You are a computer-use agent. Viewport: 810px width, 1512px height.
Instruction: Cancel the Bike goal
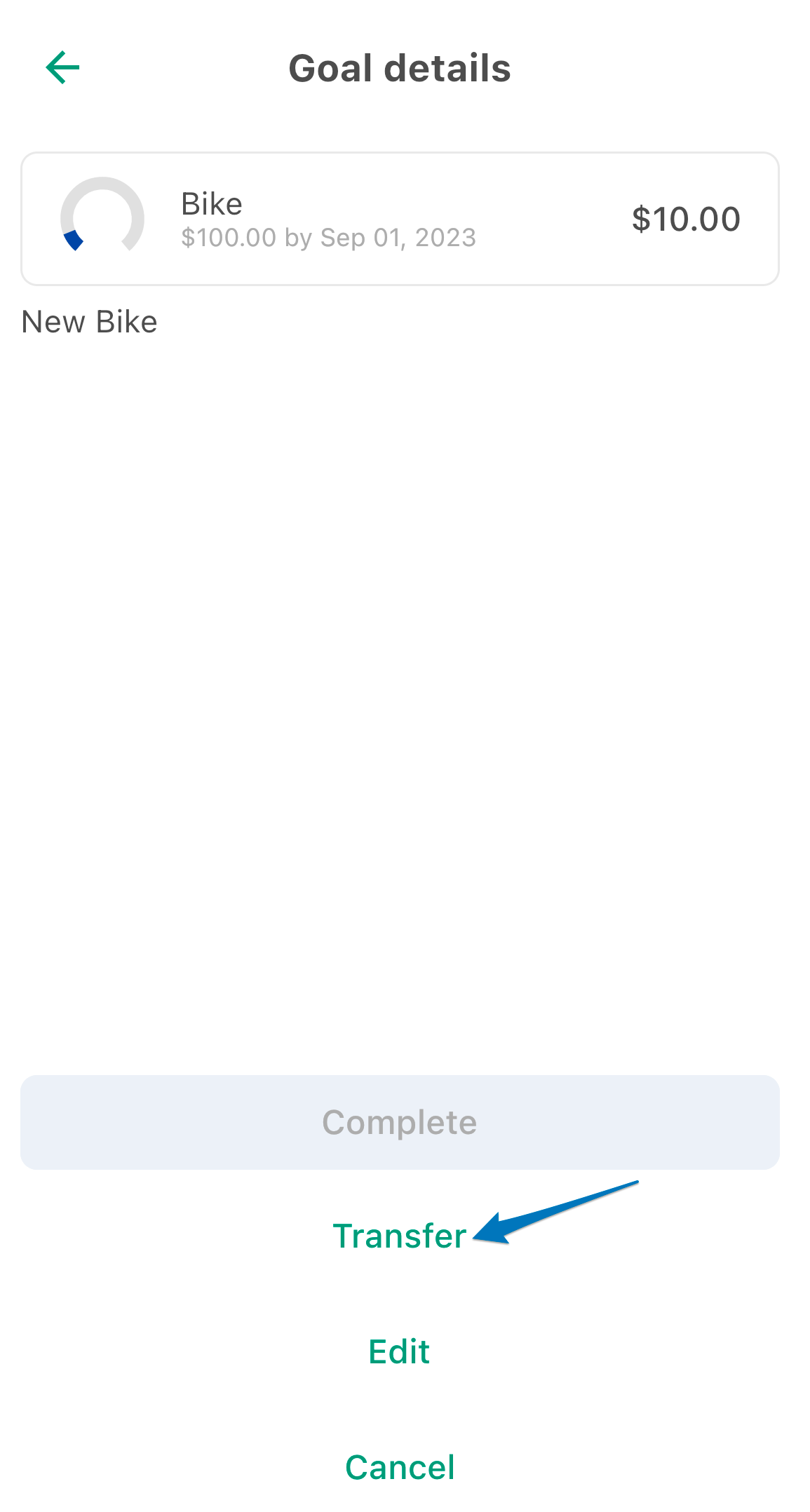(x=400, y=1467)
